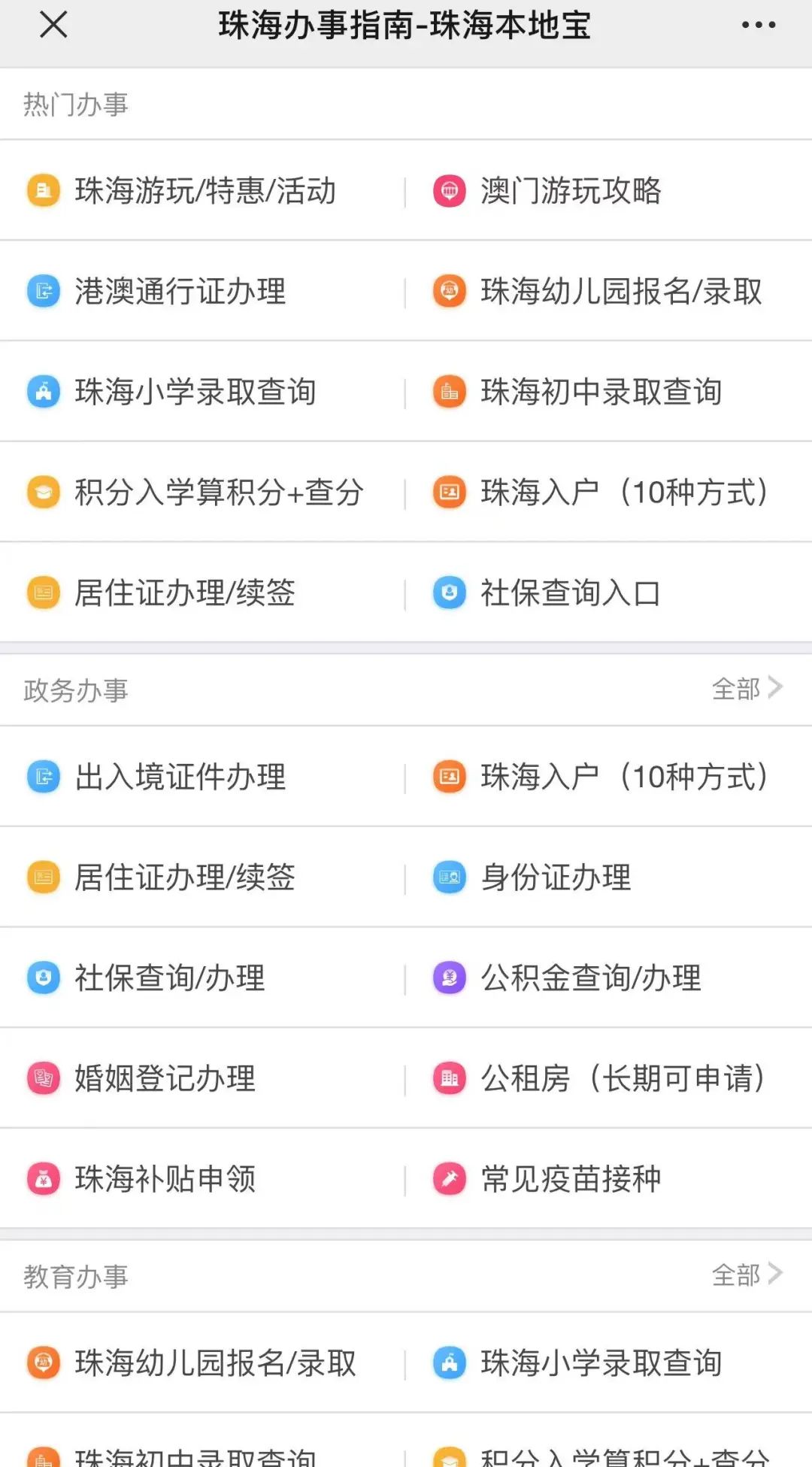View 全部 in the 政务办事 section

pos(747,689)
